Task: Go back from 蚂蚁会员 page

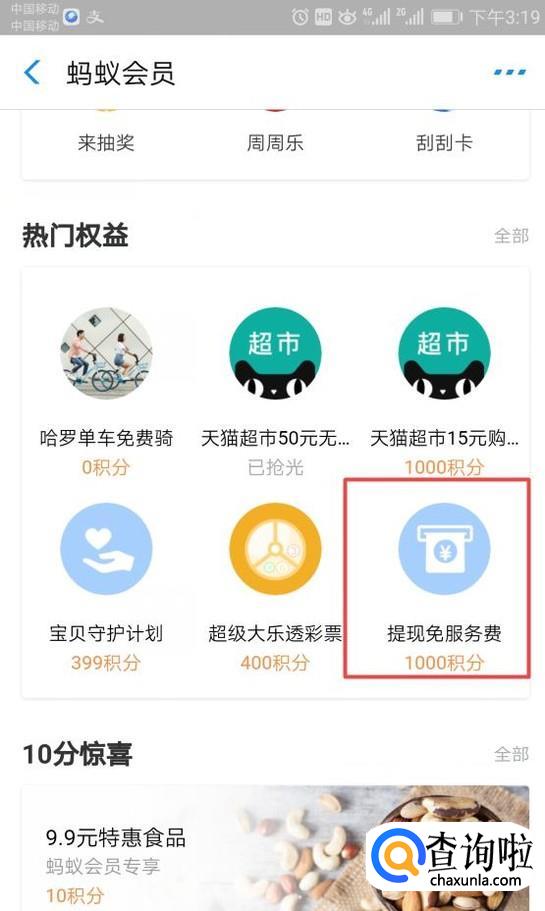Action: 32,73
